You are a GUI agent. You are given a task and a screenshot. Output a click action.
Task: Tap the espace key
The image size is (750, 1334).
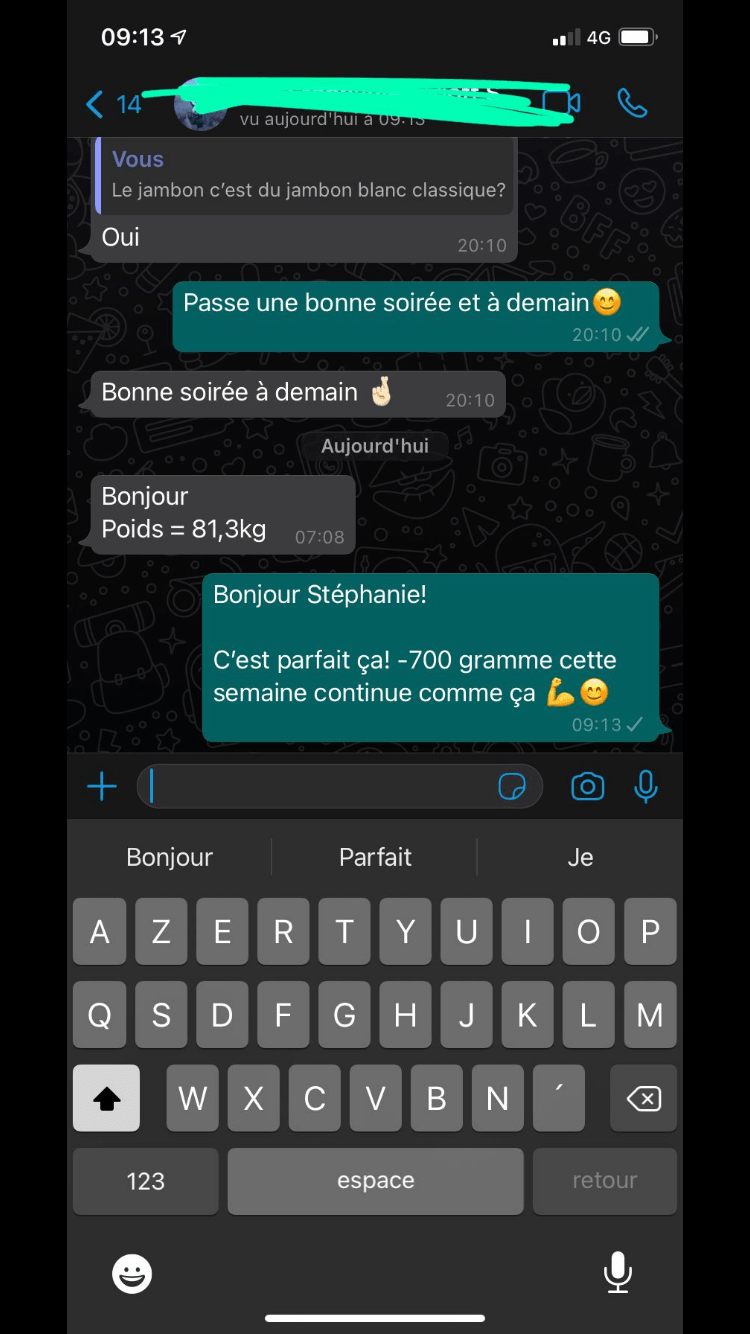[x=375, y=1181]
